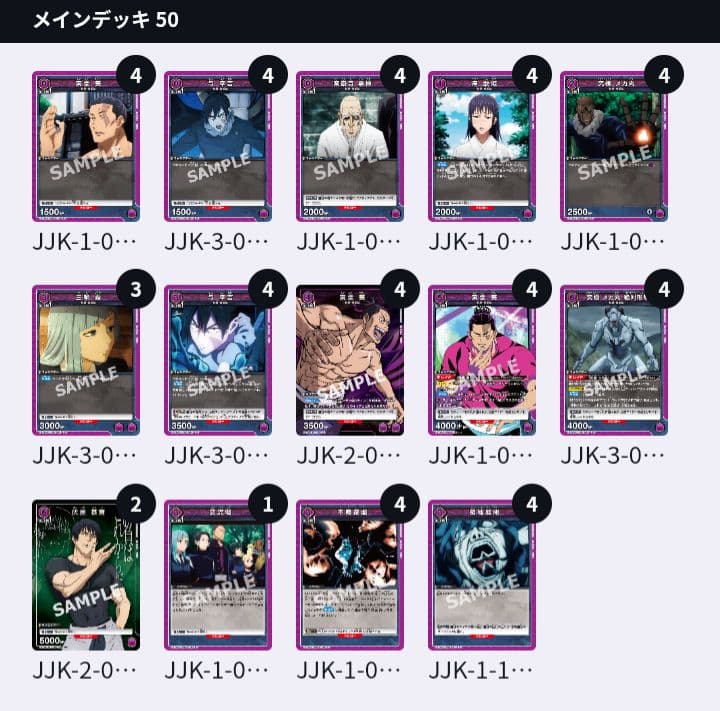View the 2000 BP bald elder card
The height and width of the screenshot is (711, 720).
350,146
